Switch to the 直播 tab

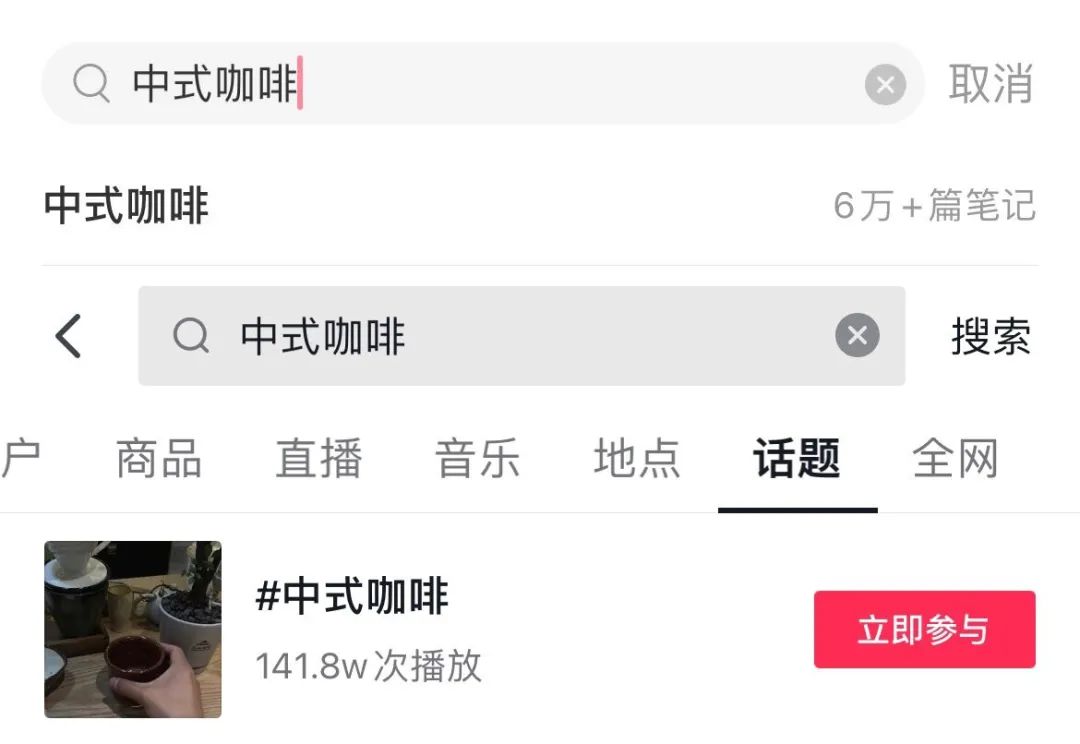coord(318,460)
